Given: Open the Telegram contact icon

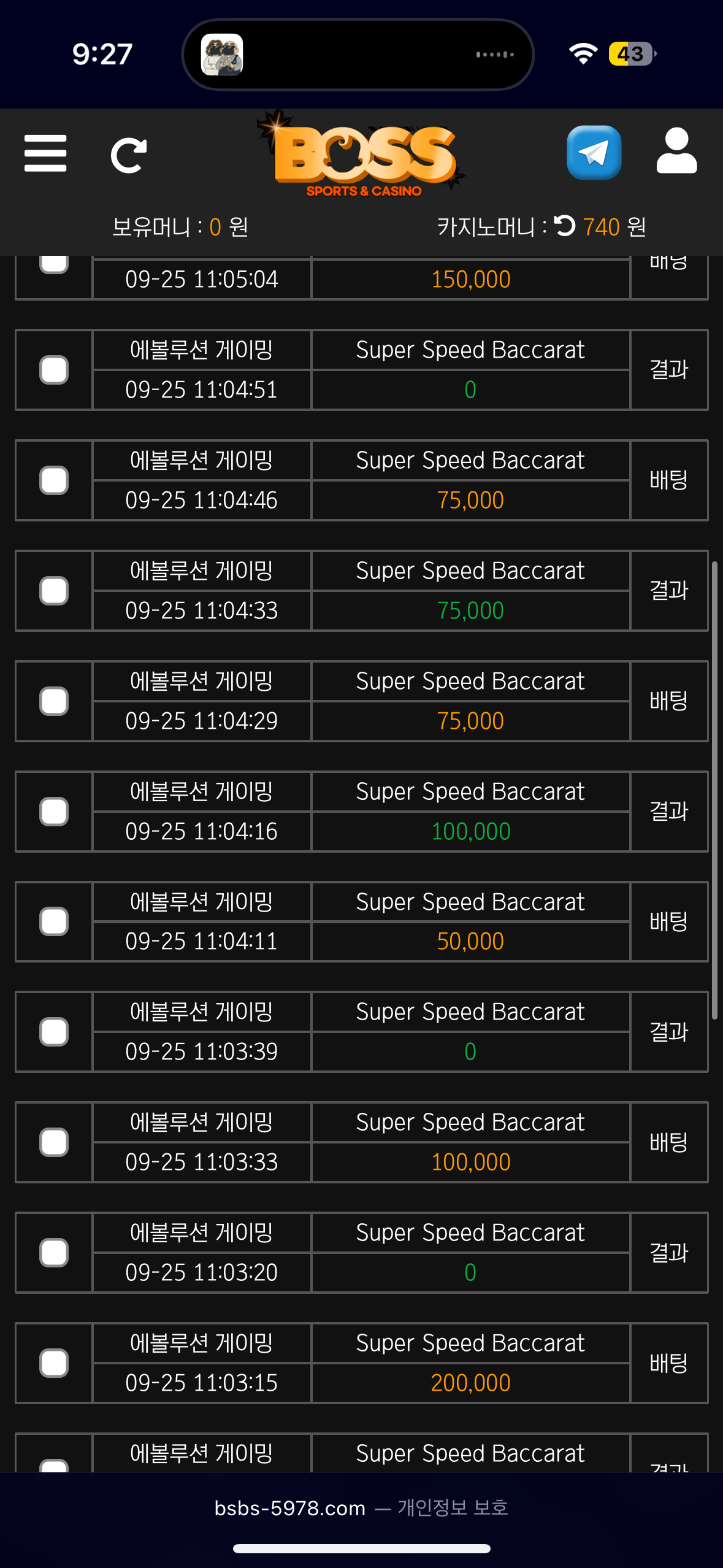Looking at the screenshot, I should 594,153.
